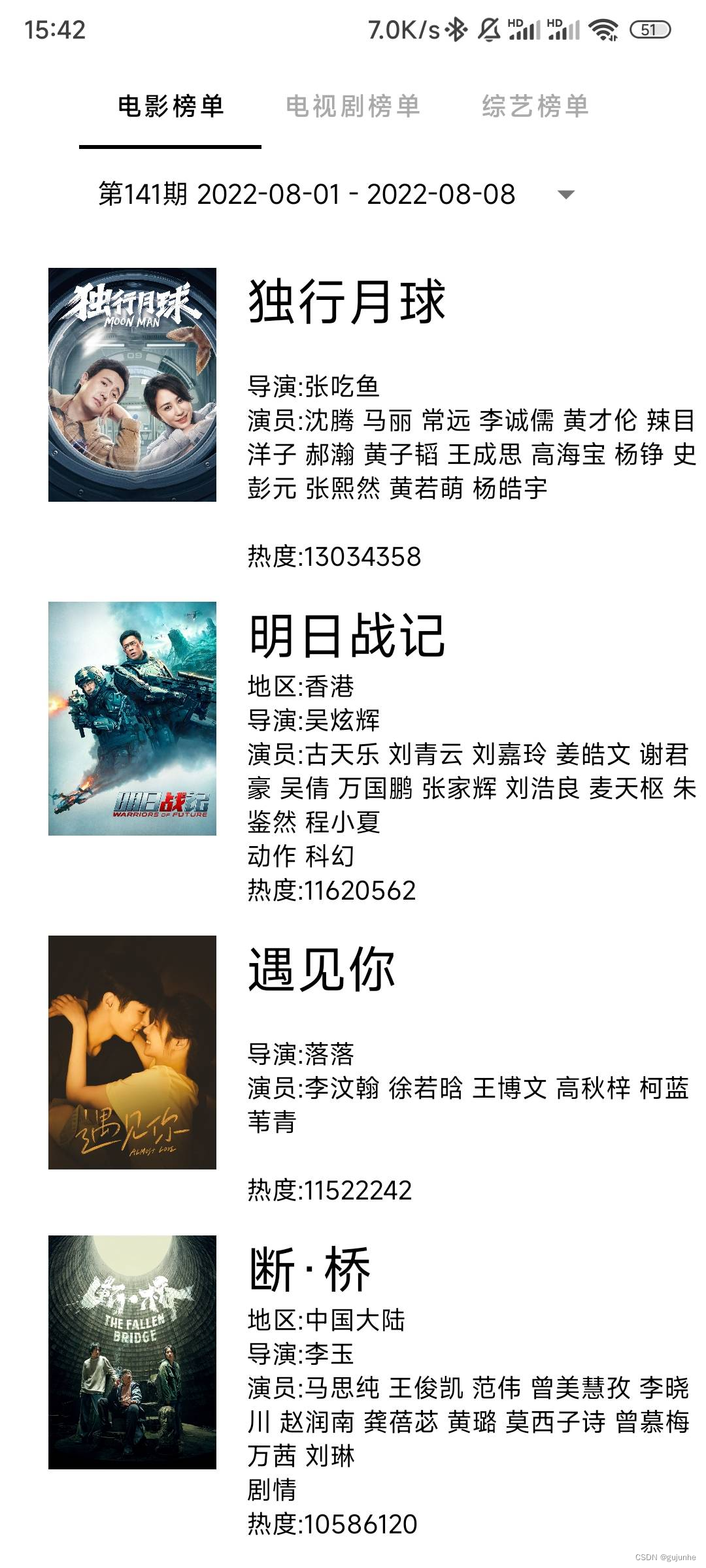
Task: Switch to the 综艺榜单 tab
Action: 536,106
